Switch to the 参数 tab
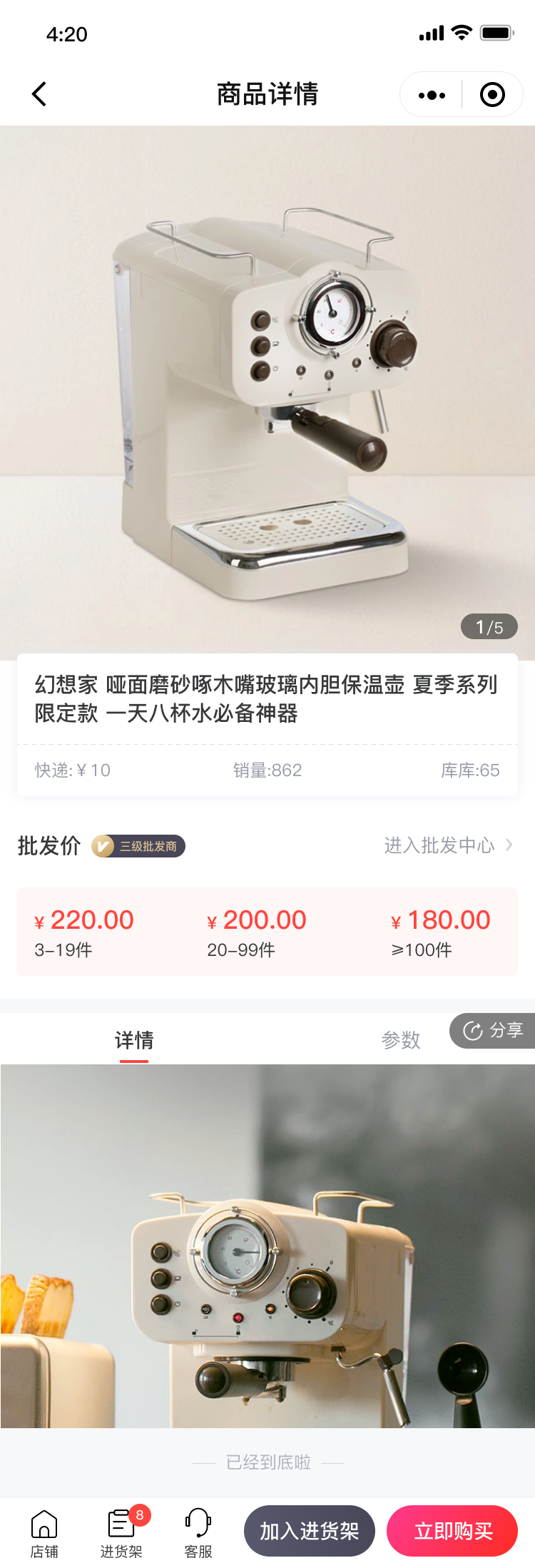535x1568 pixels. click(401, 1040)
